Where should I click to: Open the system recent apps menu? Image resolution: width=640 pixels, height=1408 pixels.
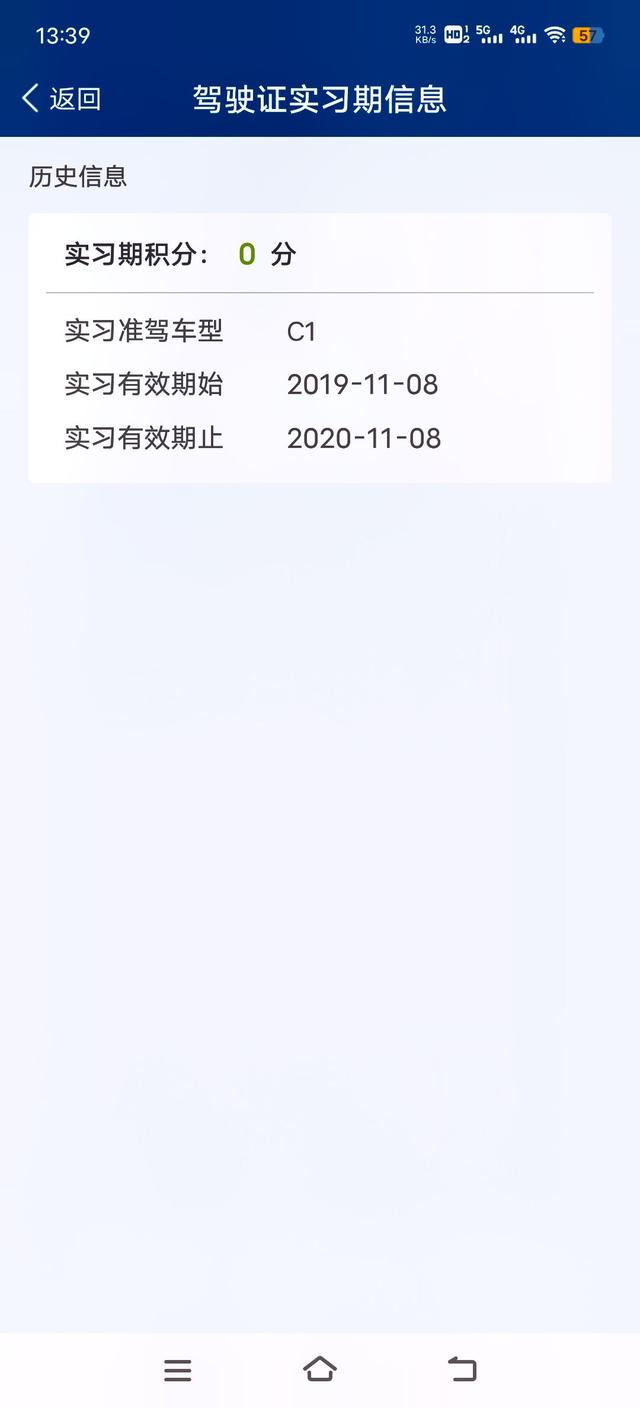click(178, 1370)
